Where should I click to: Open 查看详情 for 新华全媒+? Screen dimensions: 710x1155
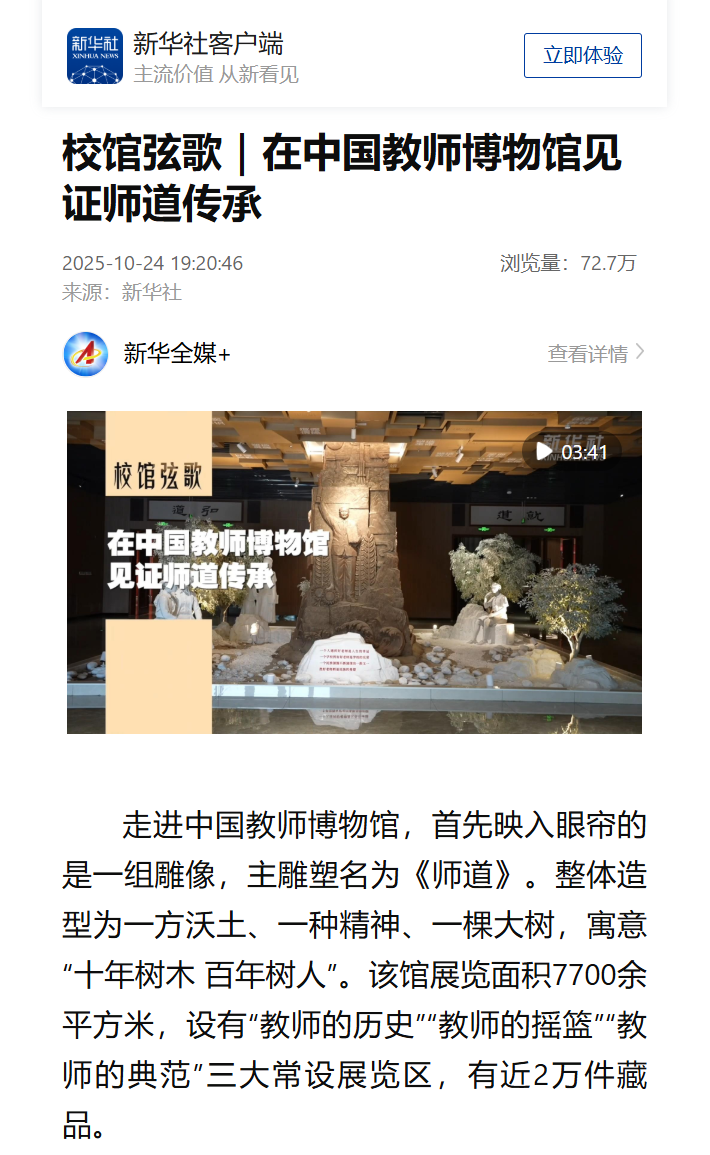pyautogui.click(x=595, y=353)
